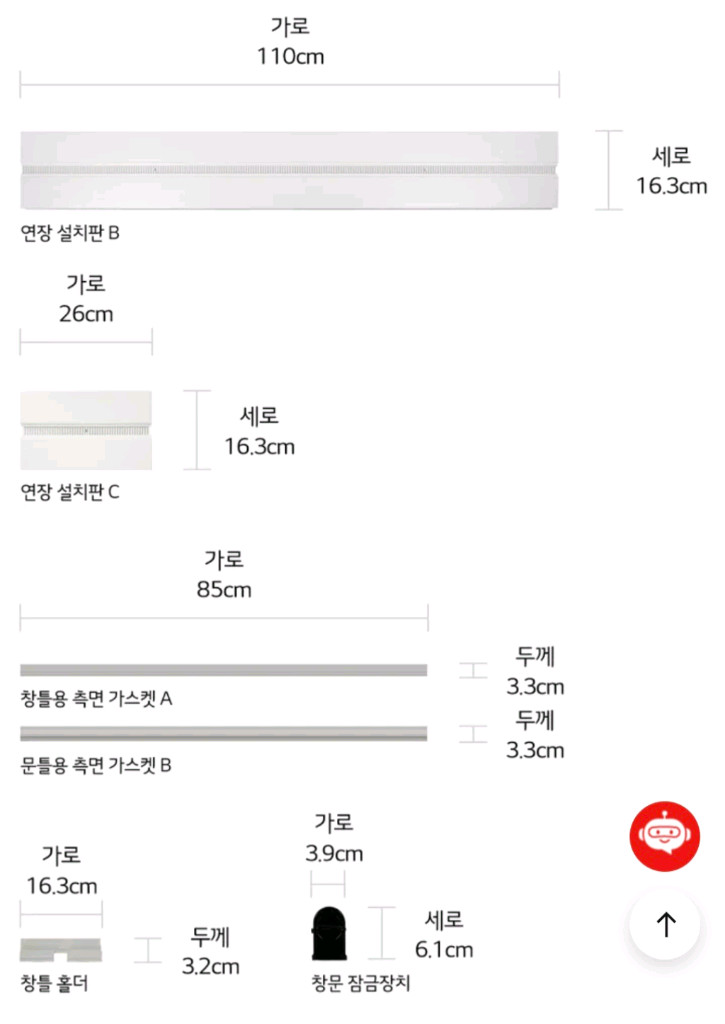Select the 연장 설치판 C product image
The width and height of the screenshot is (725, 1024).
[x=85, y=428]
